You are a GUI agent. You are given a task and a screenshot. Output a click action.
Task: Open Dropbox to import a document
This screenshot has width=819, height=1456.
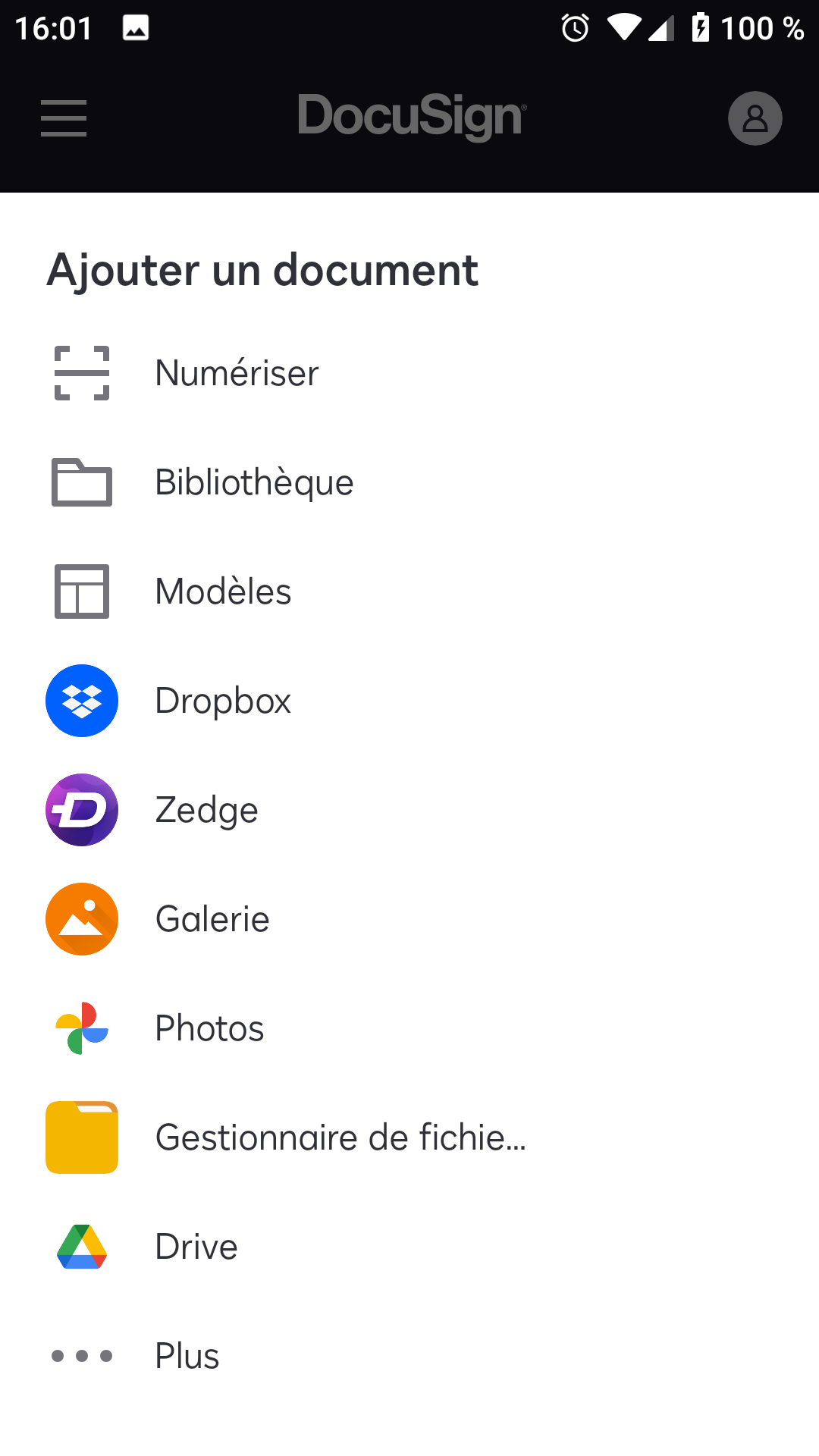81,700
